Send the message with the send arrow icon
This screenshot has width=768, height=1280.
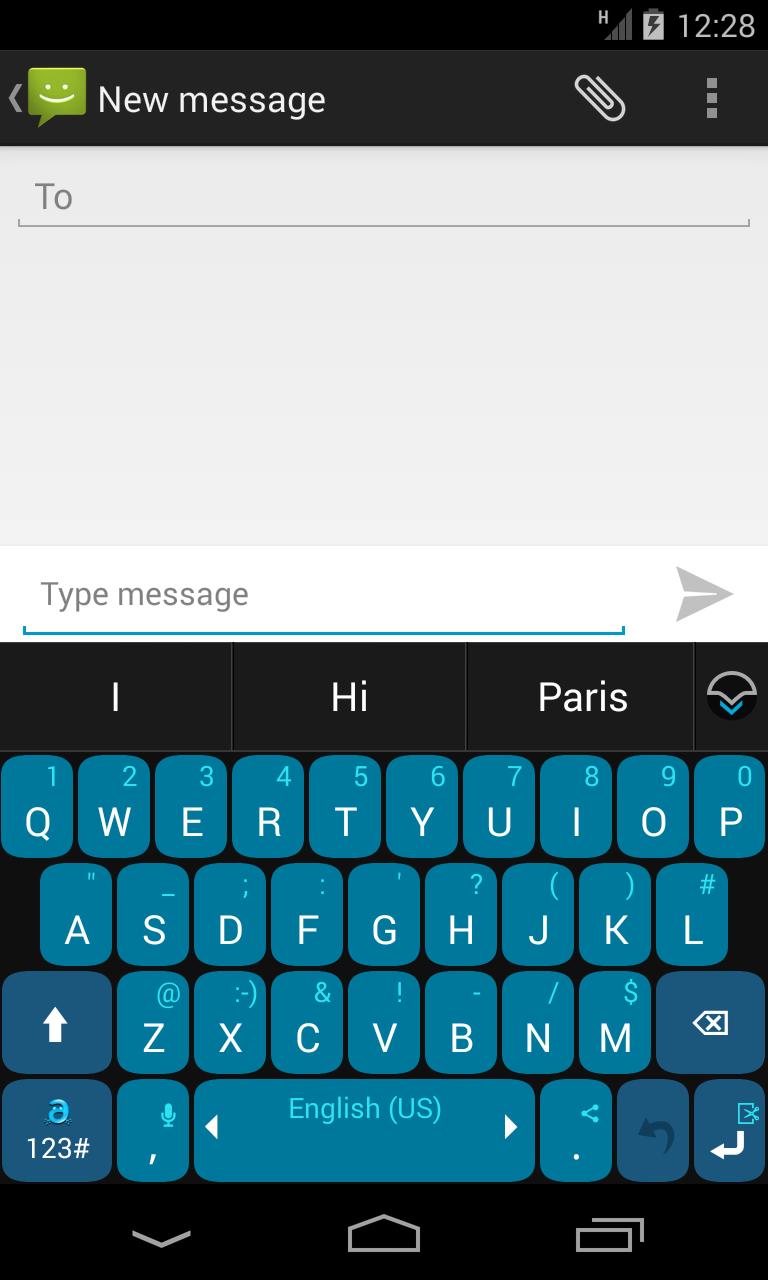704,594
